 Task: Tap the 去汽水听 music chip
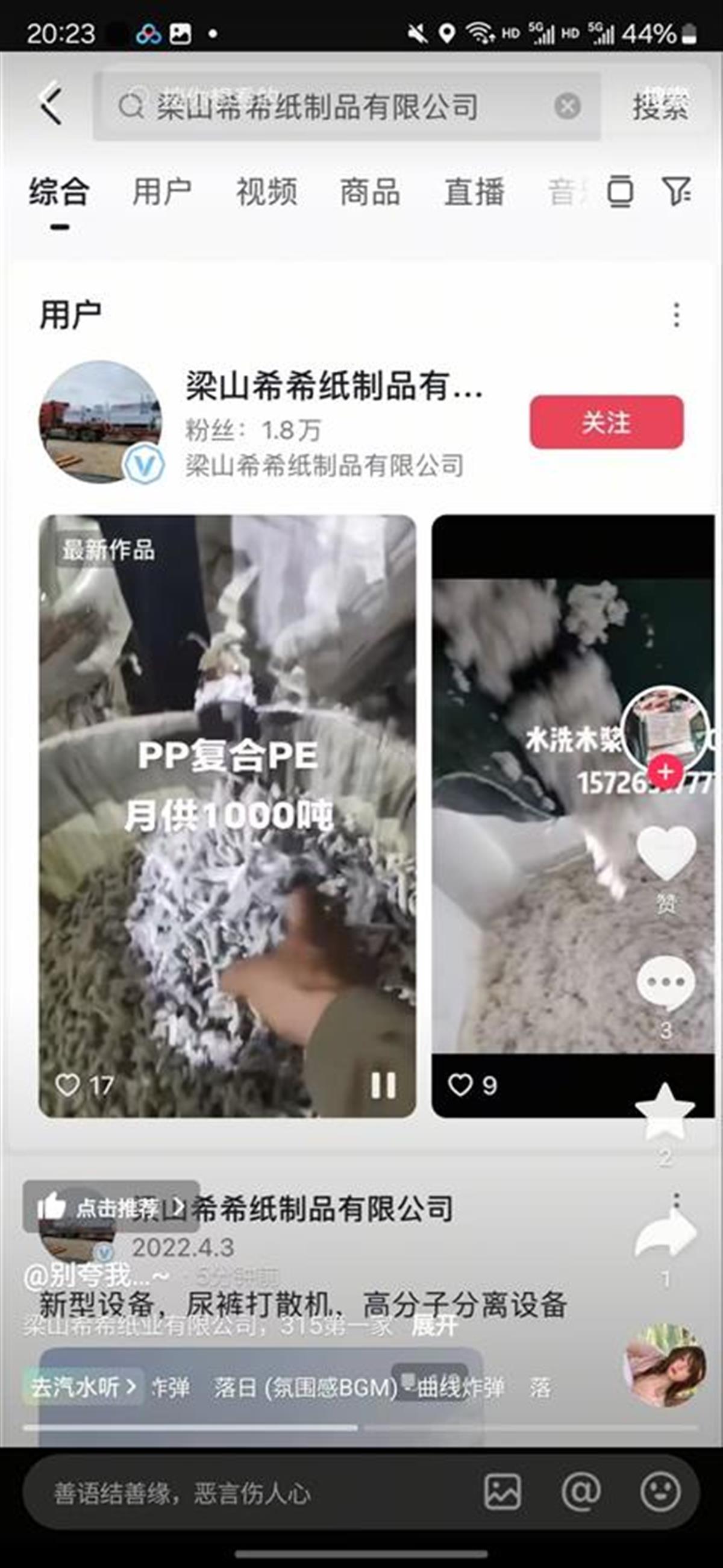pyautogui.click(x=83, y=1387)
